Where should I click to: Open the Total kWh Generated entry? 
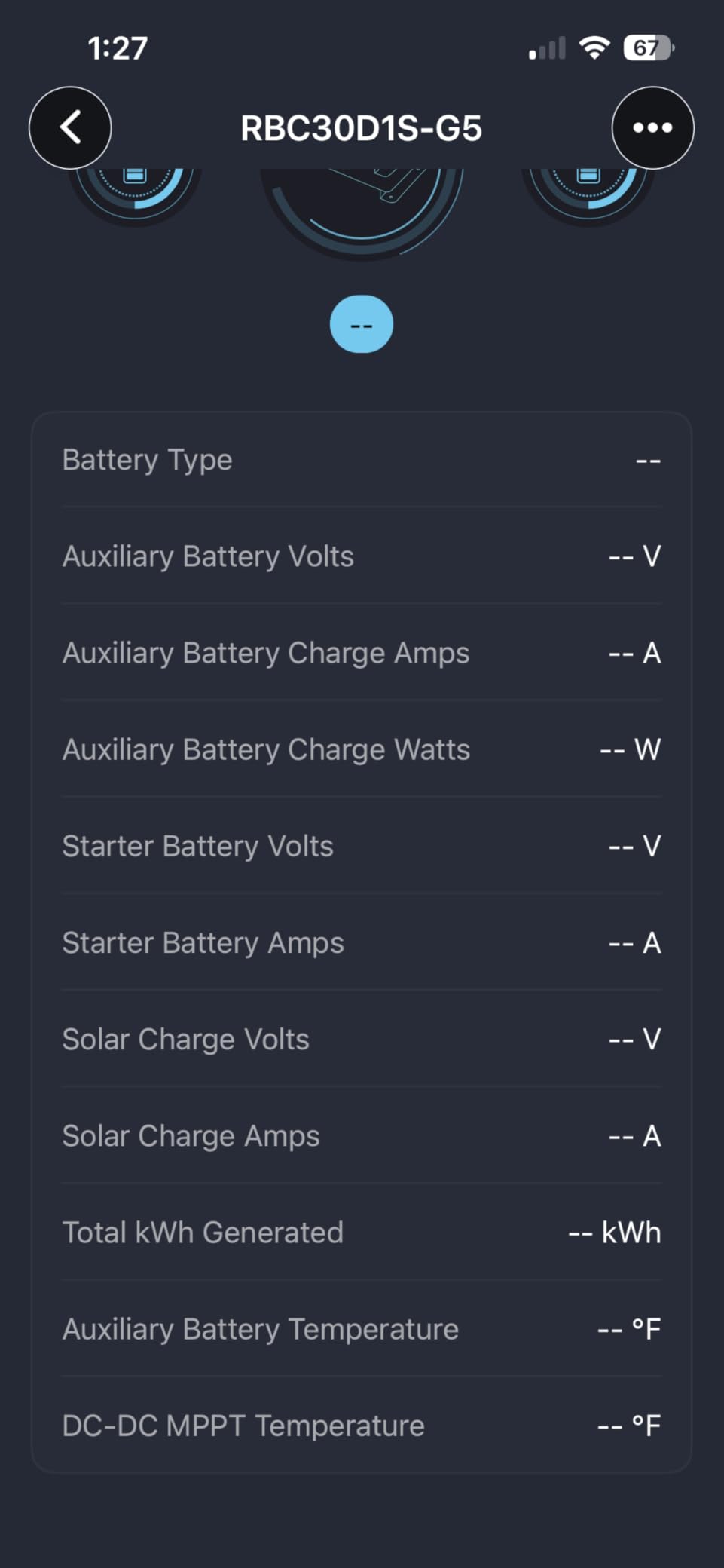click(362, 1232)
